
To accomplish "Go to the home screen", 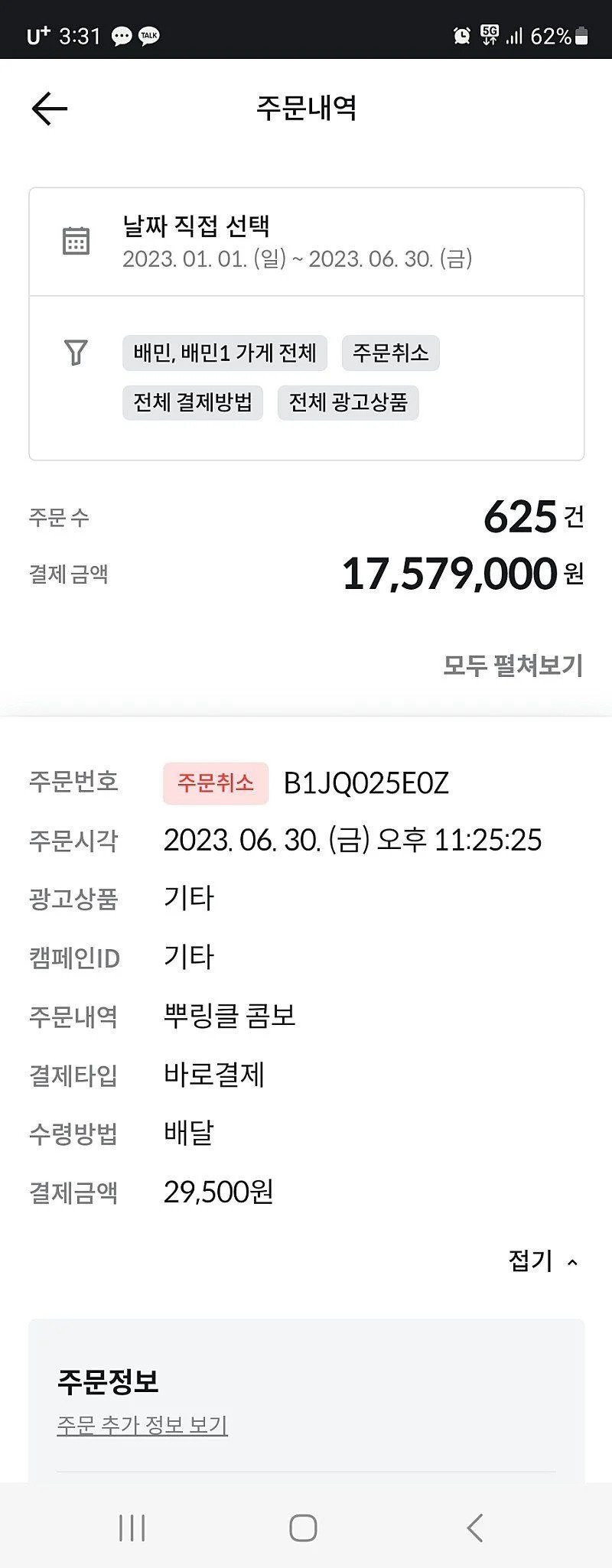I will 303,1528.
